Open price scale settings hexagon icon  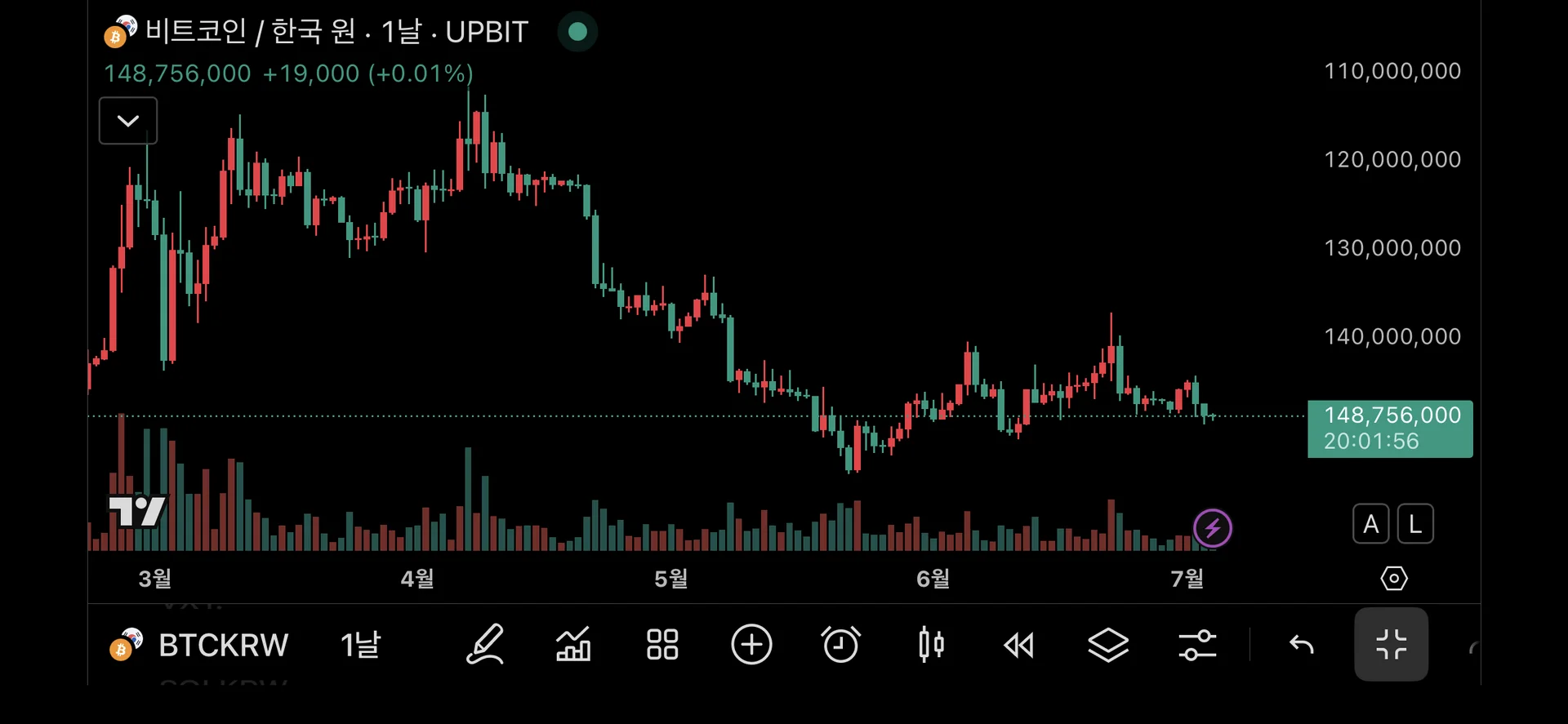[x=1393, y=579]
